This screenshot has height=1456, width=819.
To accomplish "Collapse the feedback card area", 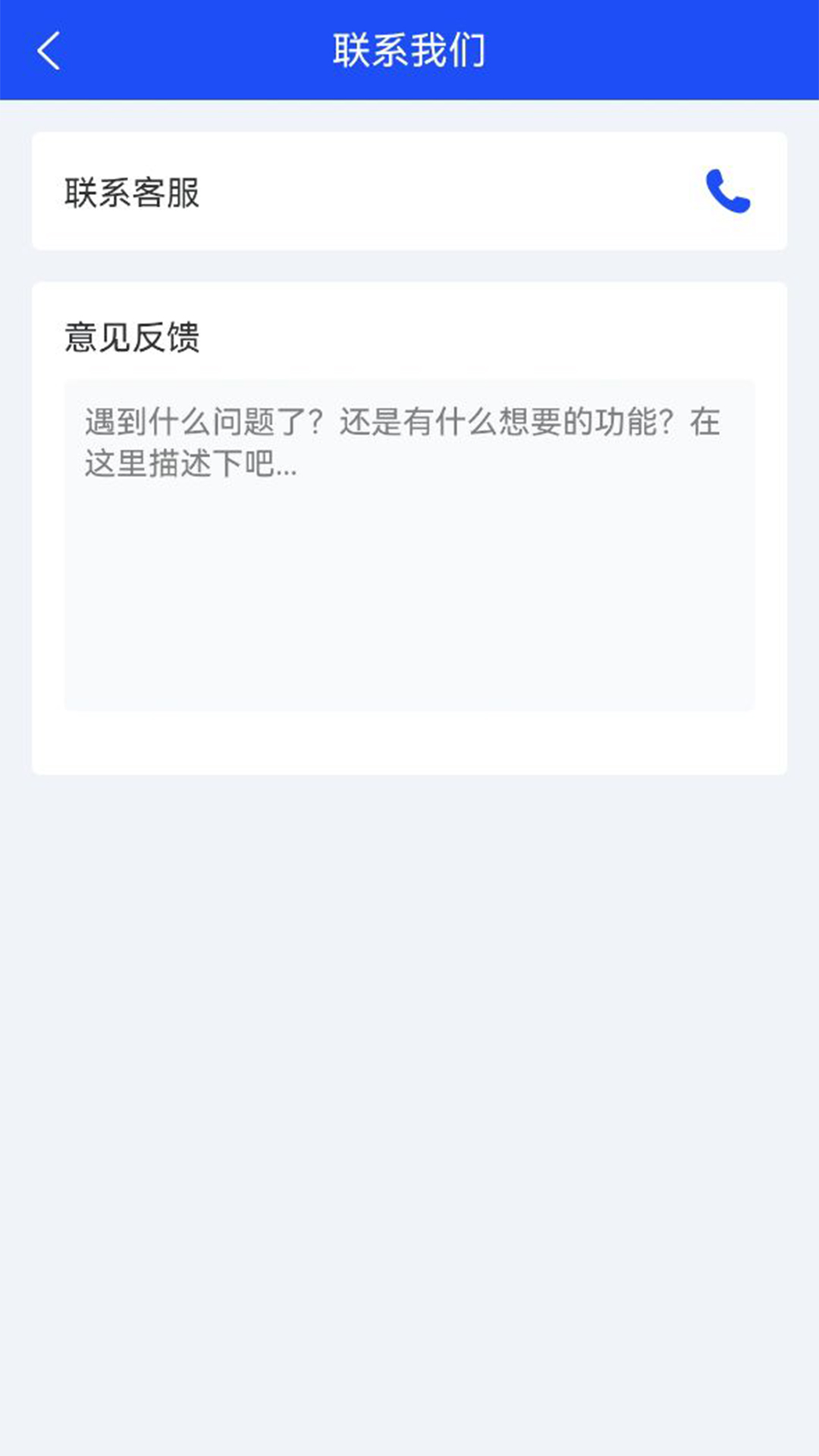I will [x=409, y=527].
